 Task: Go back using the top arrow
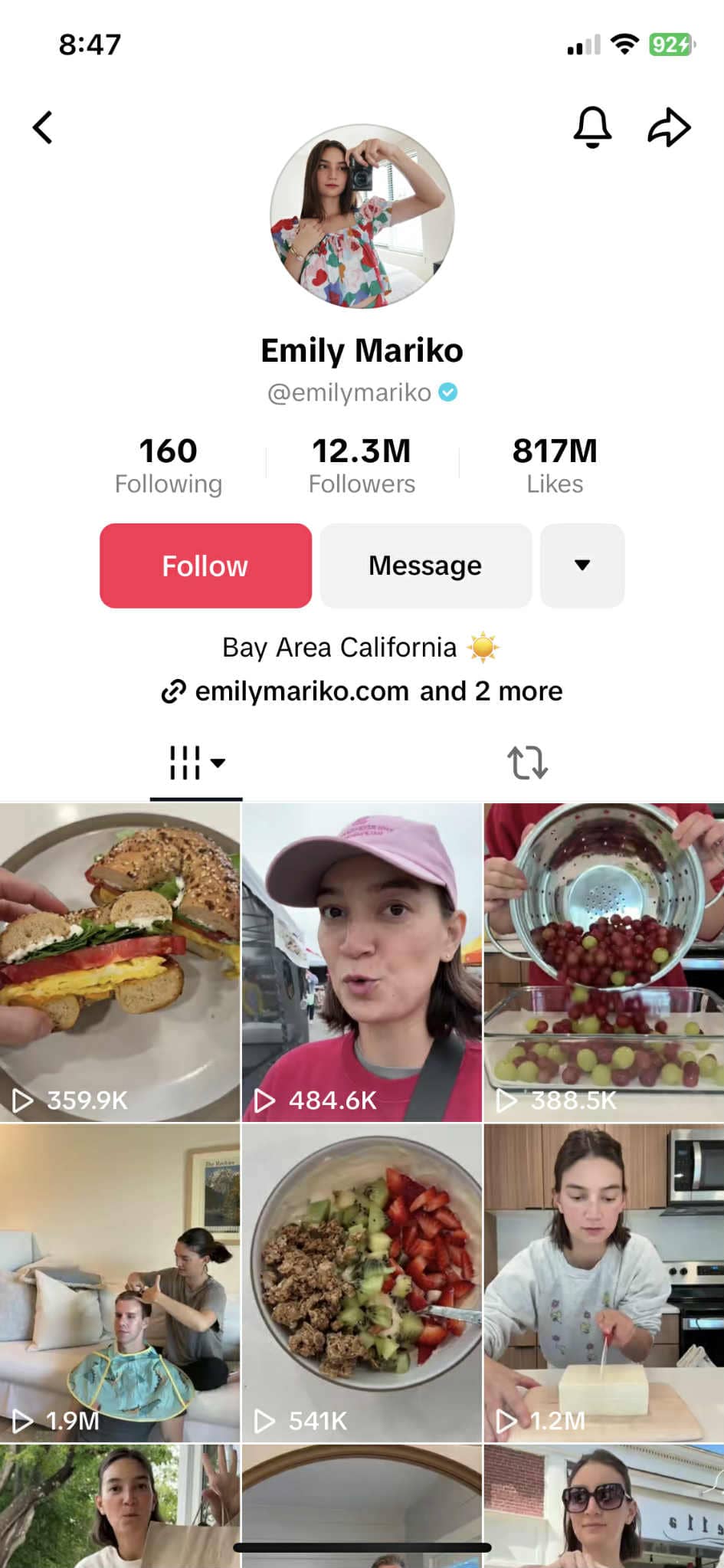[43, 127]
